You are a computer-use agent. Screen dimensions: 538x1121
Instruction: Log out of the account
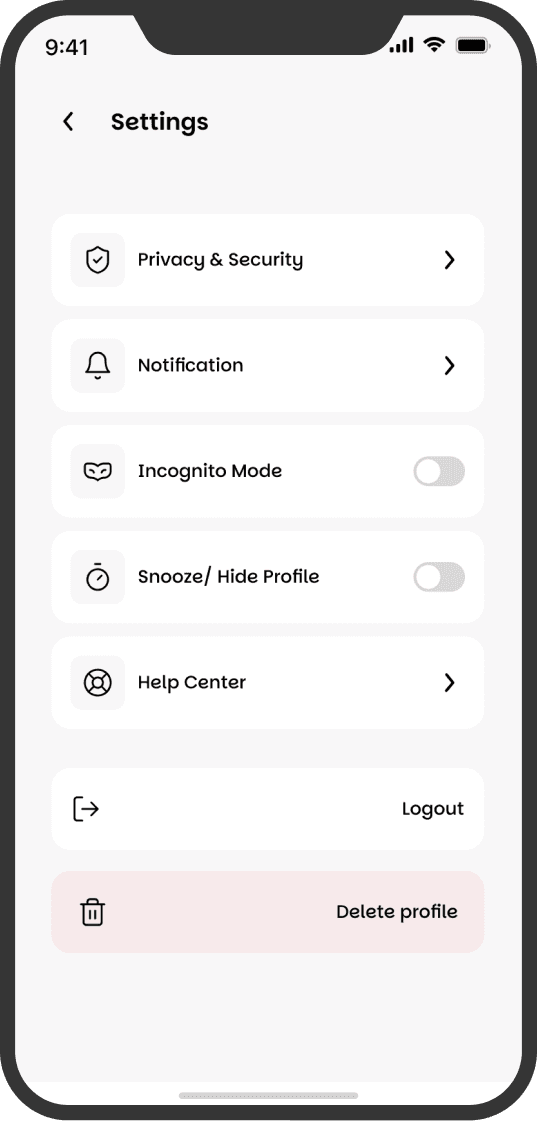[x=268, y=809]
